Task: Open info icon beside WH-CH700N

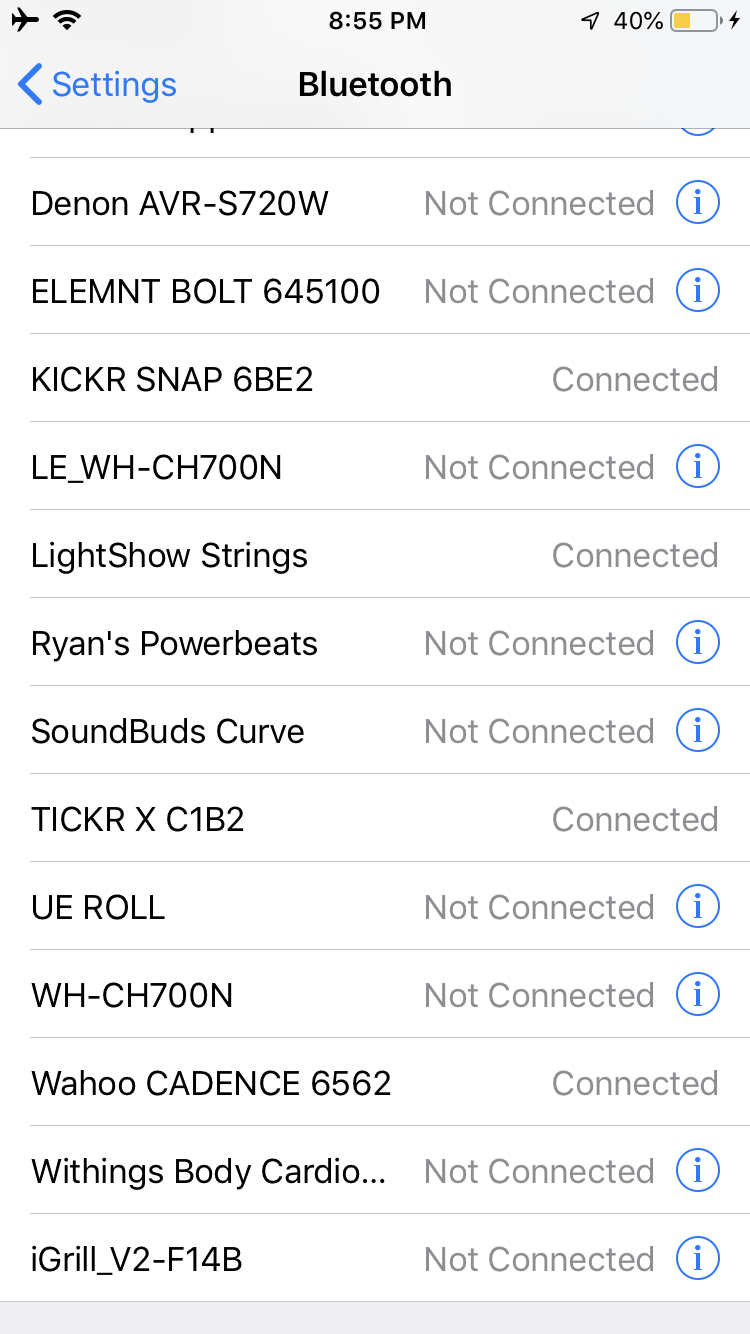Action: 698,995
